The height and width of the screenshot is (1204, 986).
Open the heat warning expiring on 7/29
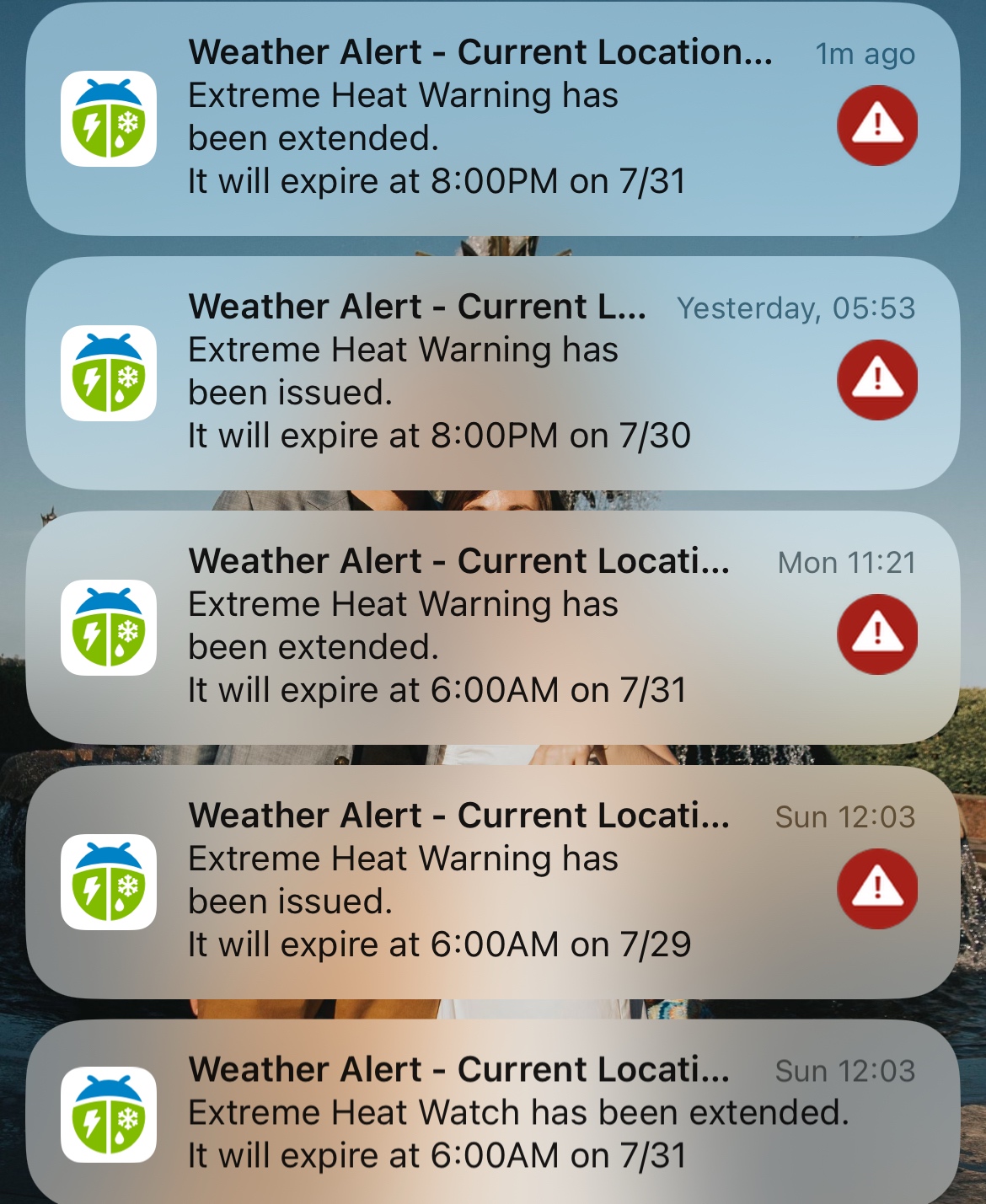pyautogui.click(x=492, y=882)
